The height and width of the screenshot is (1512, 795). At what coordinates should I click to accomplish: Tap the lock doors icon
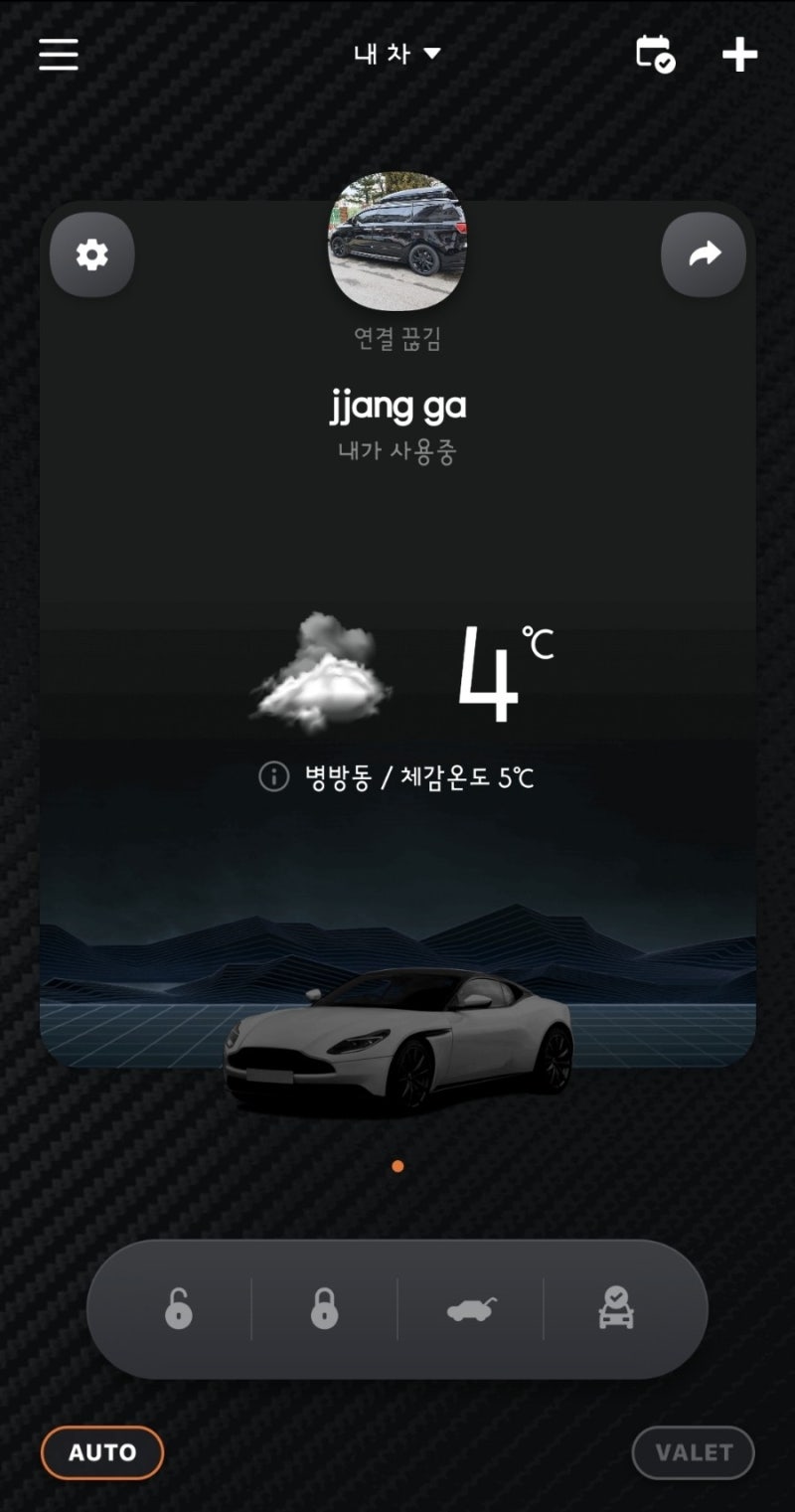[x=324, y=1308]
